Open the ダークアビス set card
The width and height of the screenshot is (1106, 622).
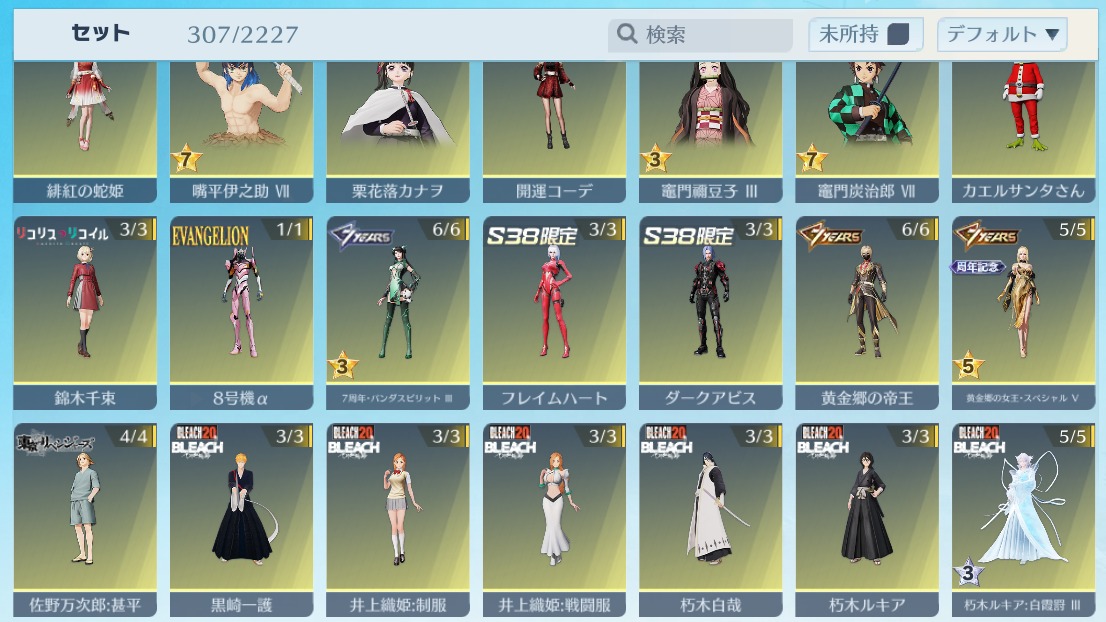click(x=709, y=312)
